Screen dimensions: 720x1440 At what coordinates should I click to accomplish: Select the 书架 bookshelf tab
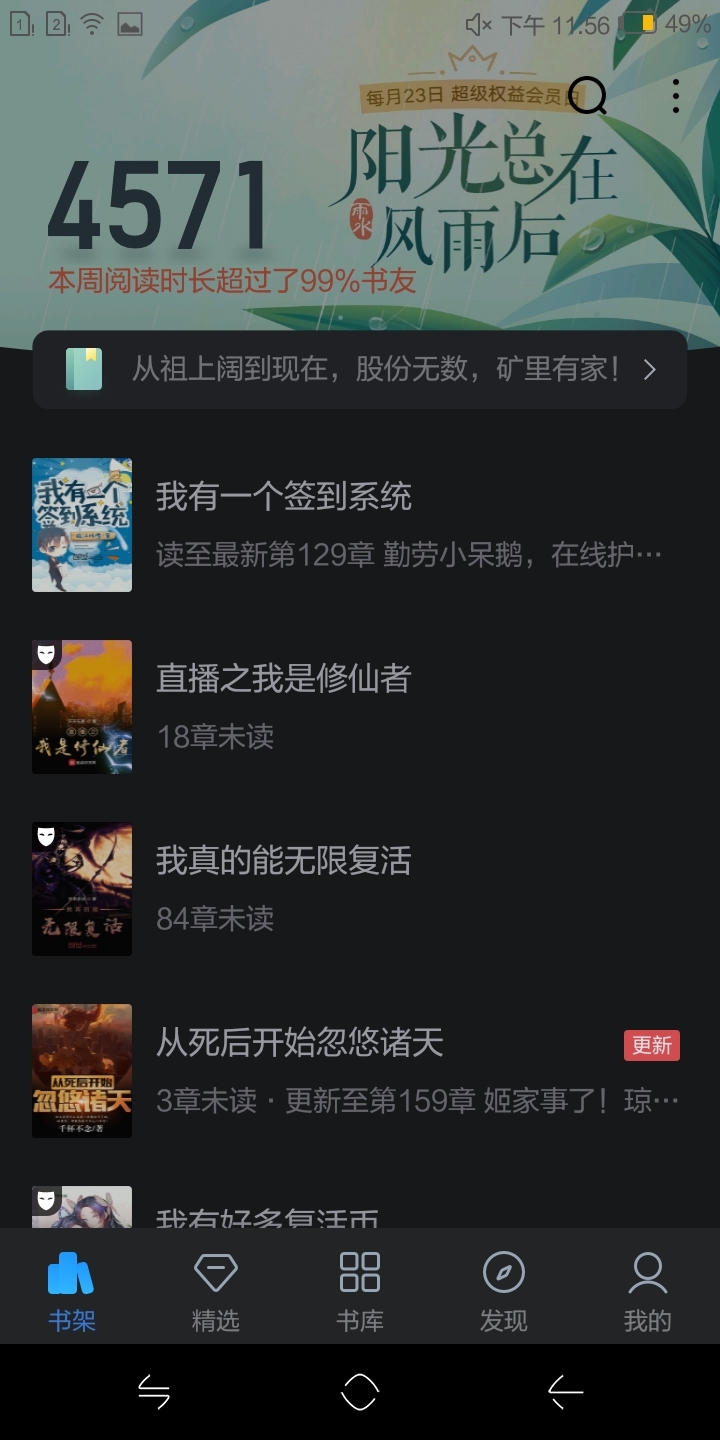(x=72, y=1292)
